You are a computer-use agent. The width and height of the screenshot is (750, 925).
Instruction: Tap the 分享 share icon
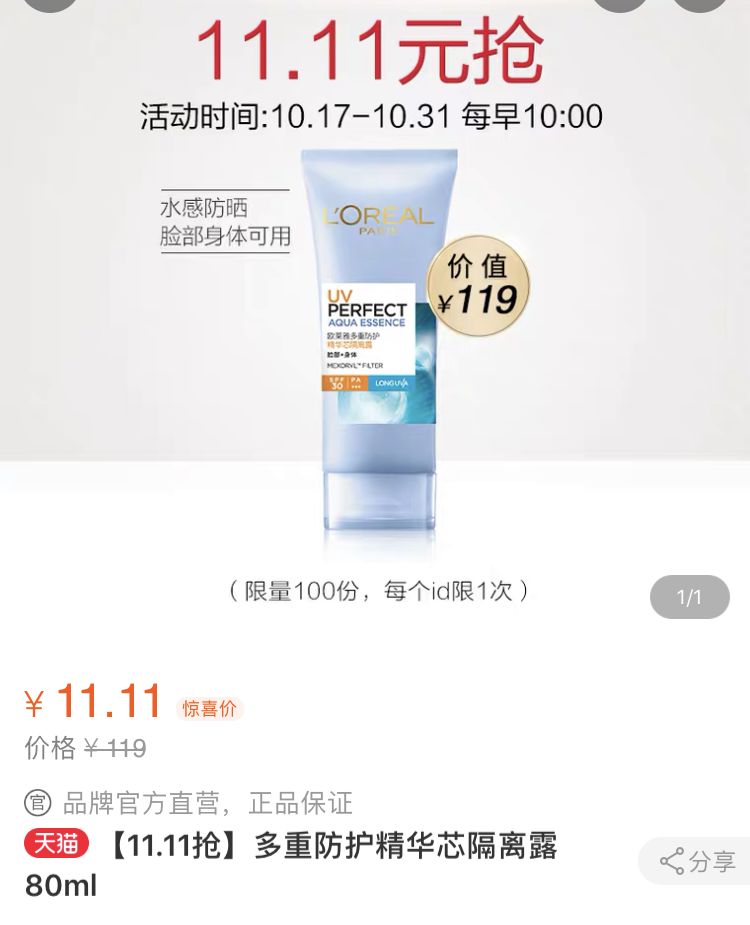[x=700, y=862]
